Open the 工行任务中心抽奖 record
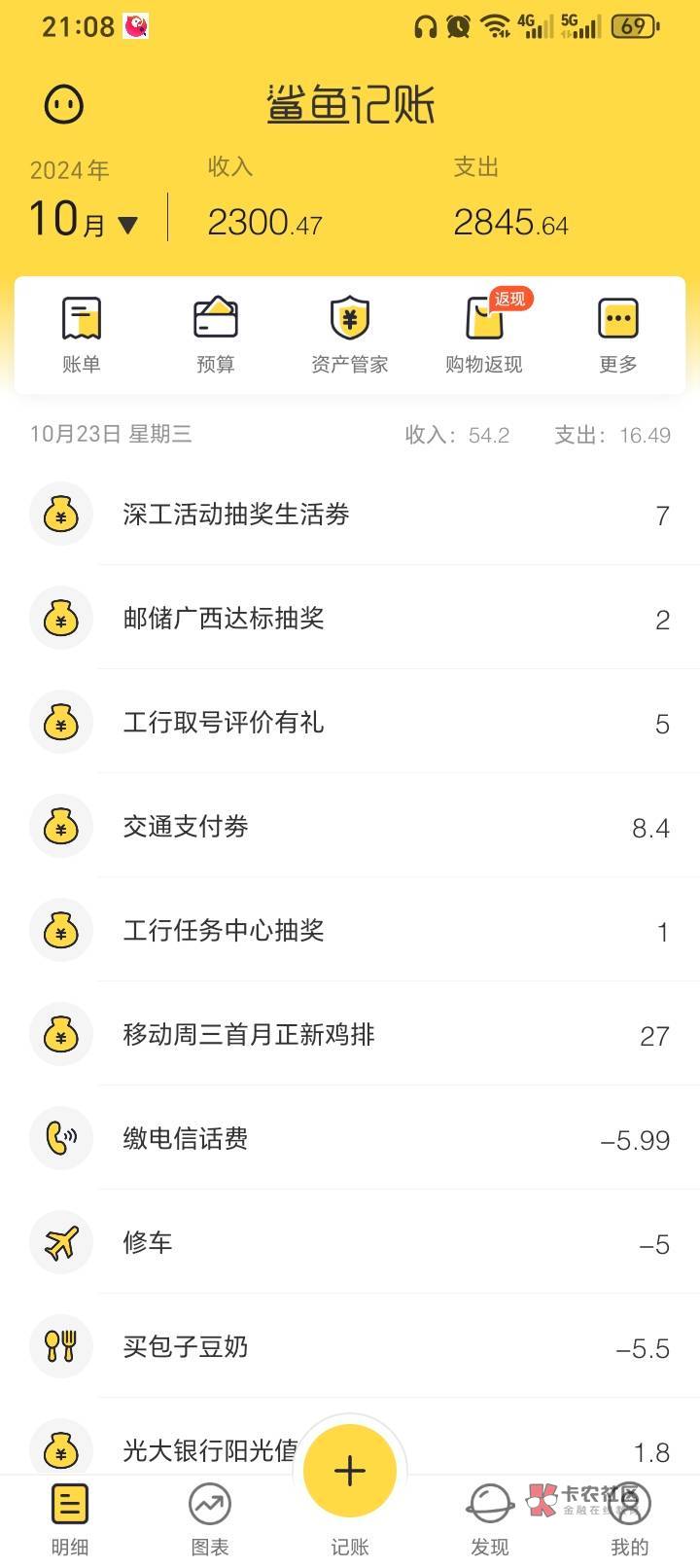 coord(350,930)
